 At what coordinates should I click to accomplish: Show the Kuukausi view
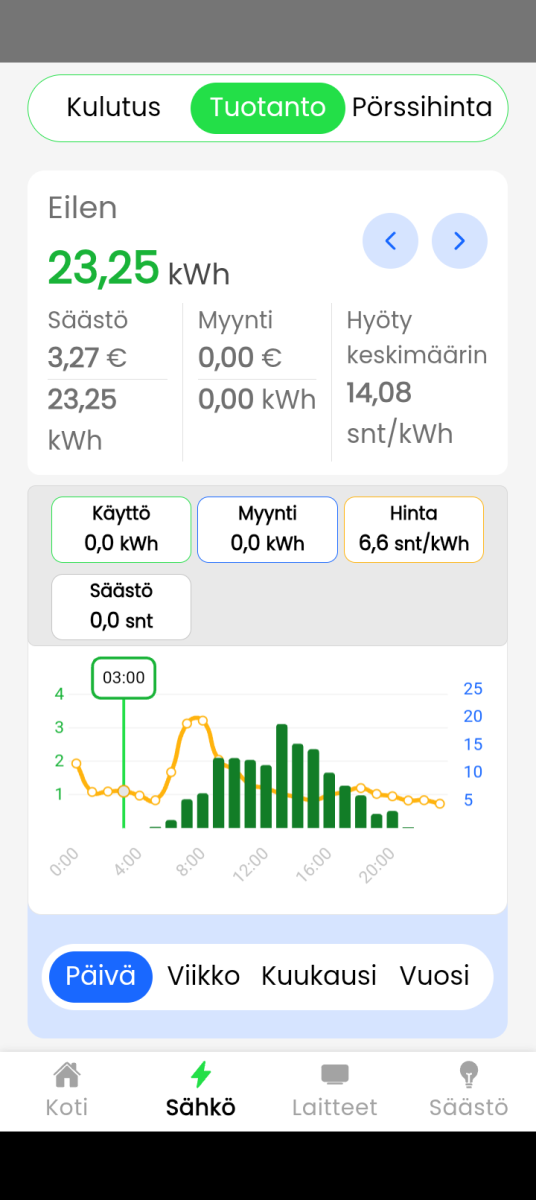[x=319, y=976]
